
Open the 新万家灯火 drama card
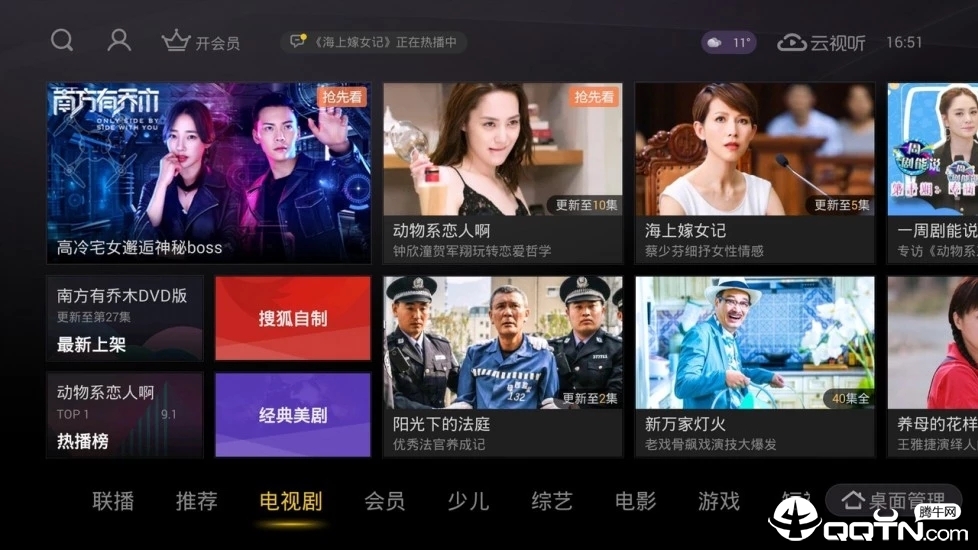(x=754, y=367)
